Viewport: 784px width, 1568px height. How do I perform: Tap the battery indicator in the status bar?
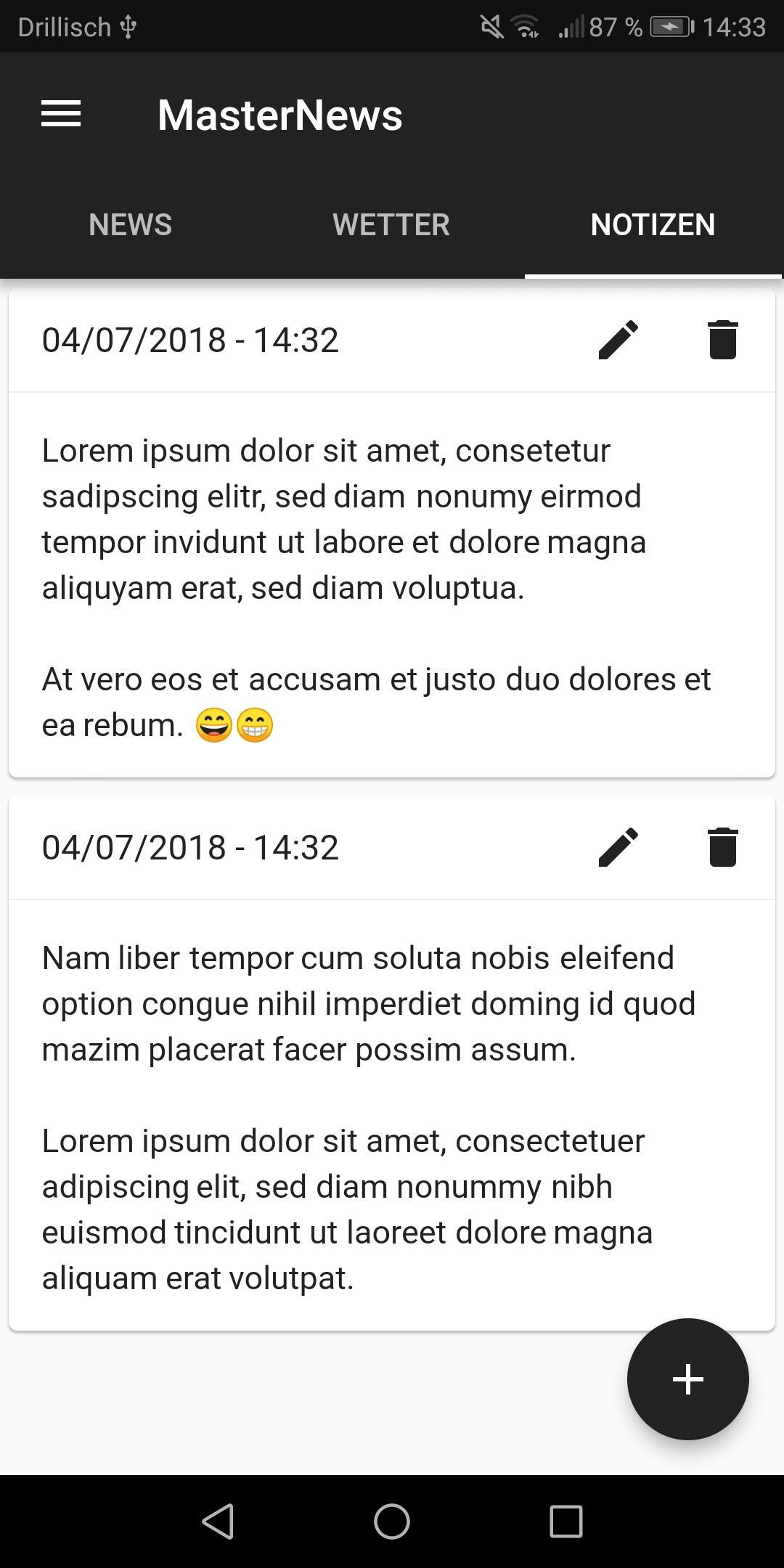point(671,25)
